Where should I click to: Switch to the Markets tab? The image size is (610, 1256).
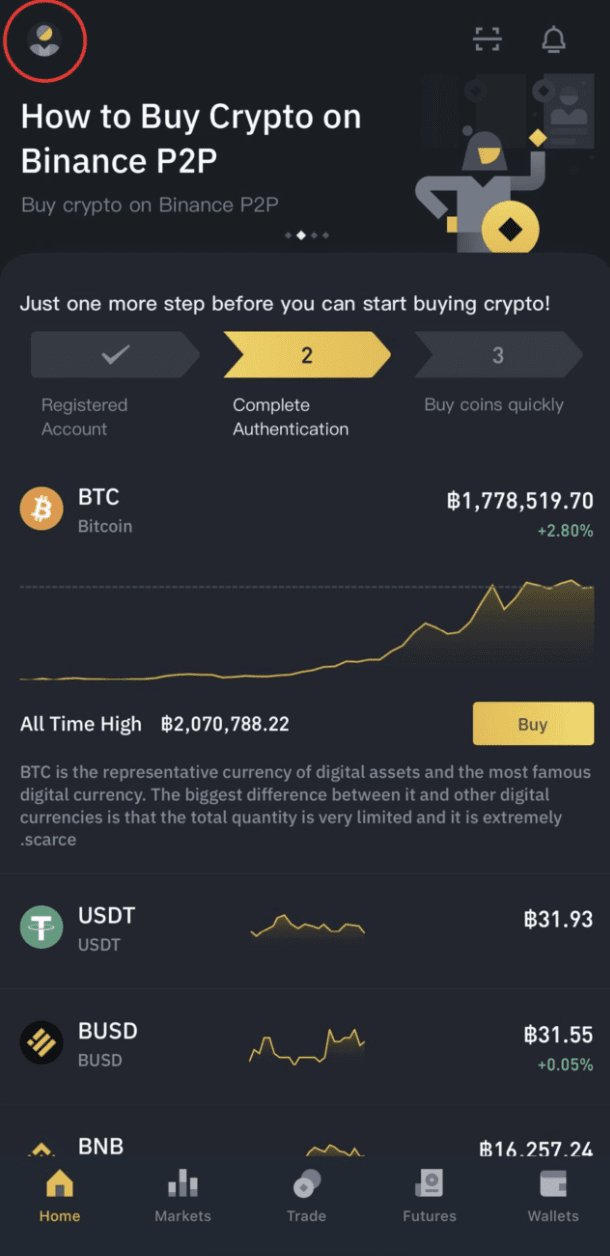(x=183, y=1196)
